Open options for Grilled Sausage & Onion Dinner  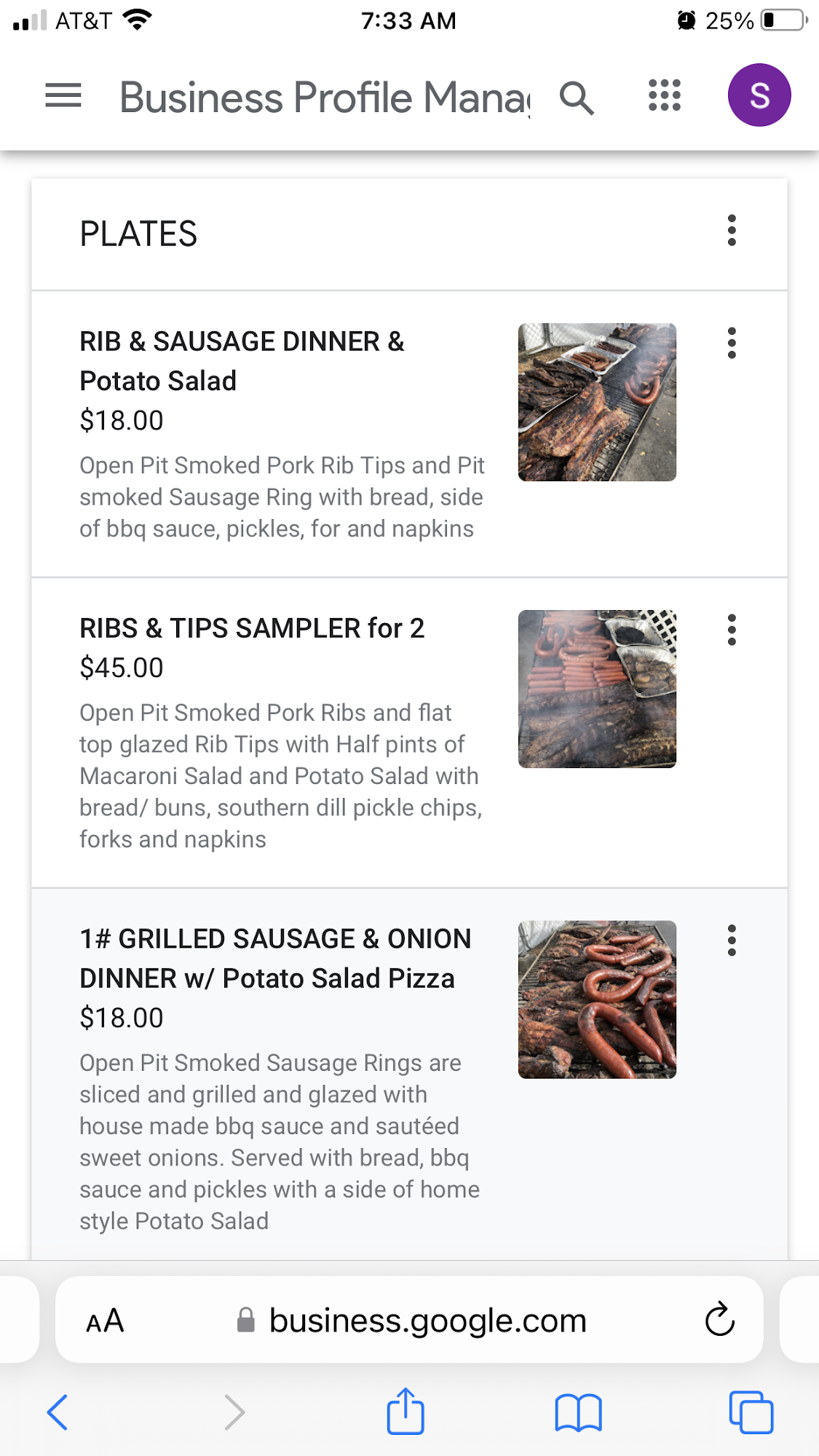tap(732, 941)
